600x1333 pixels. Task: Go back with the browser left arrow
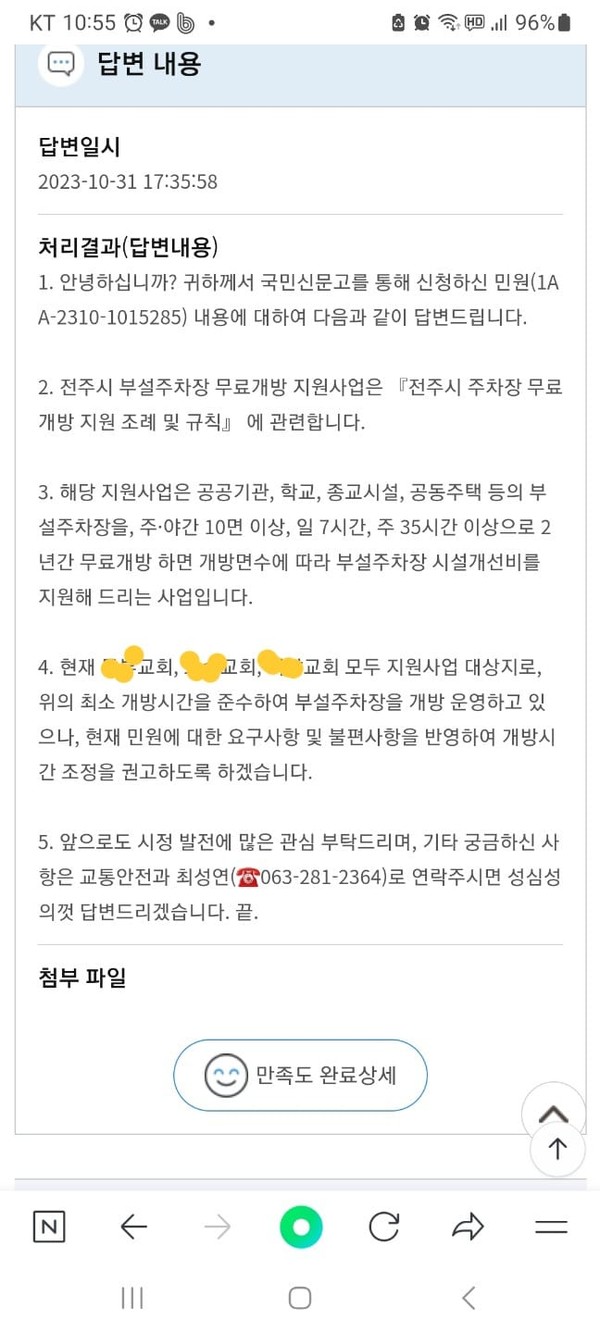133,1227
